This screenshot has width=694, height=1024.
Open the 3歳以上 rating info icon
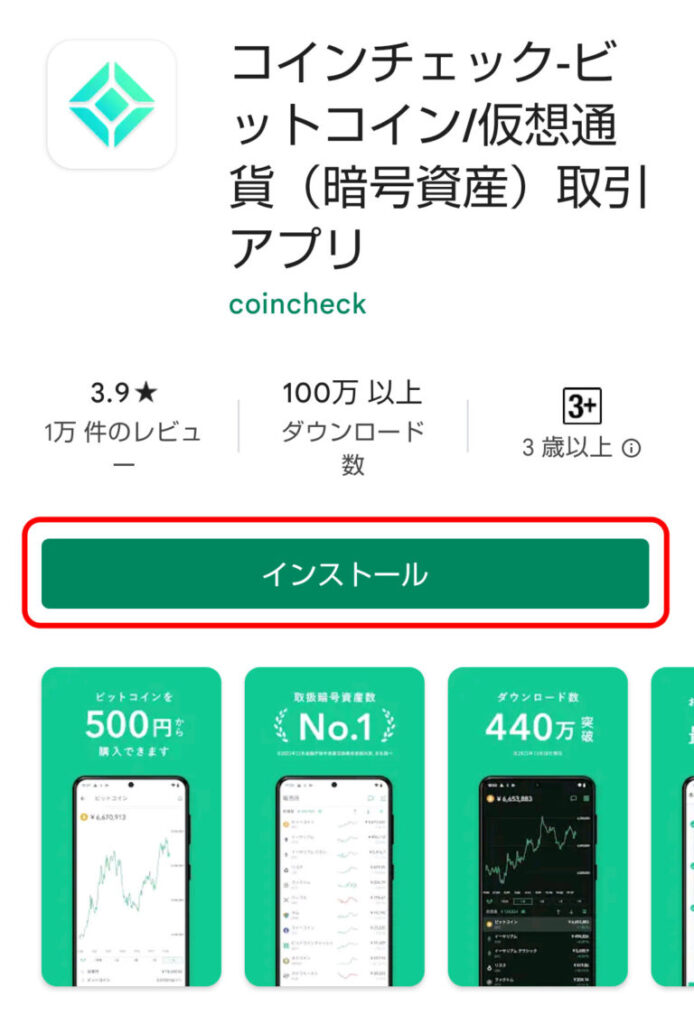pyautogui.click(x=631, y=448)
